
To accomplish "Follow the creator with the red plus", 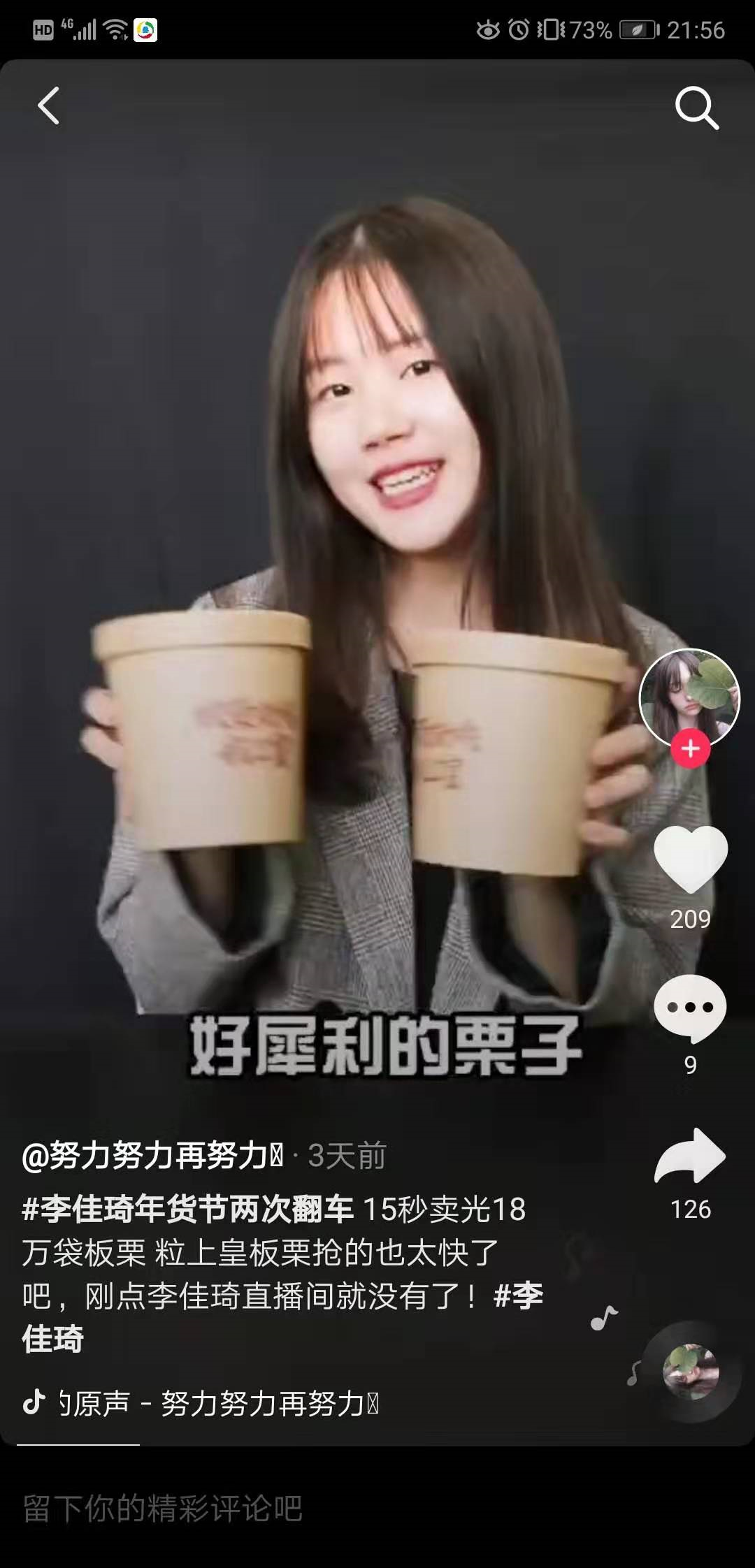I will click(x=691, y=749).
